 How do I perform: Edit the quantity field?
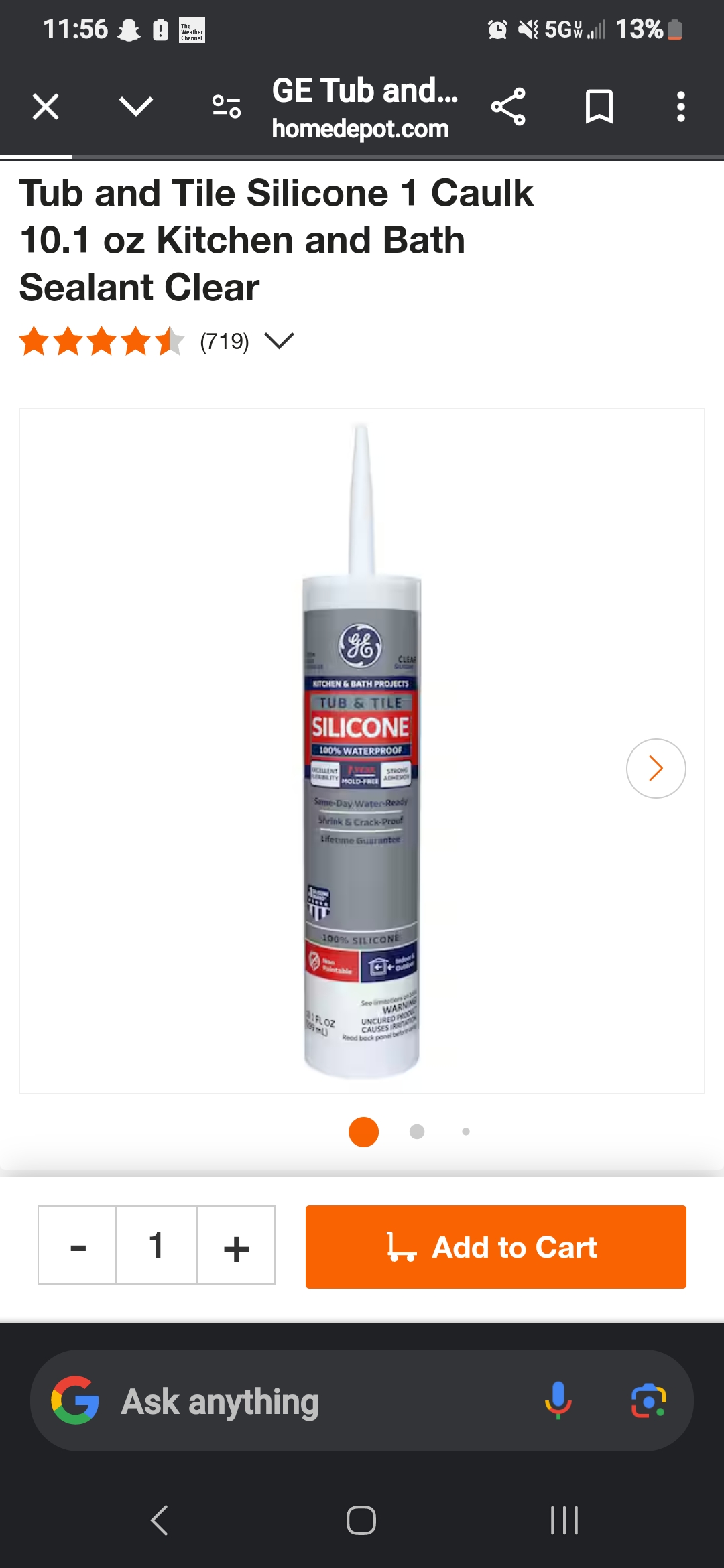156,1246
